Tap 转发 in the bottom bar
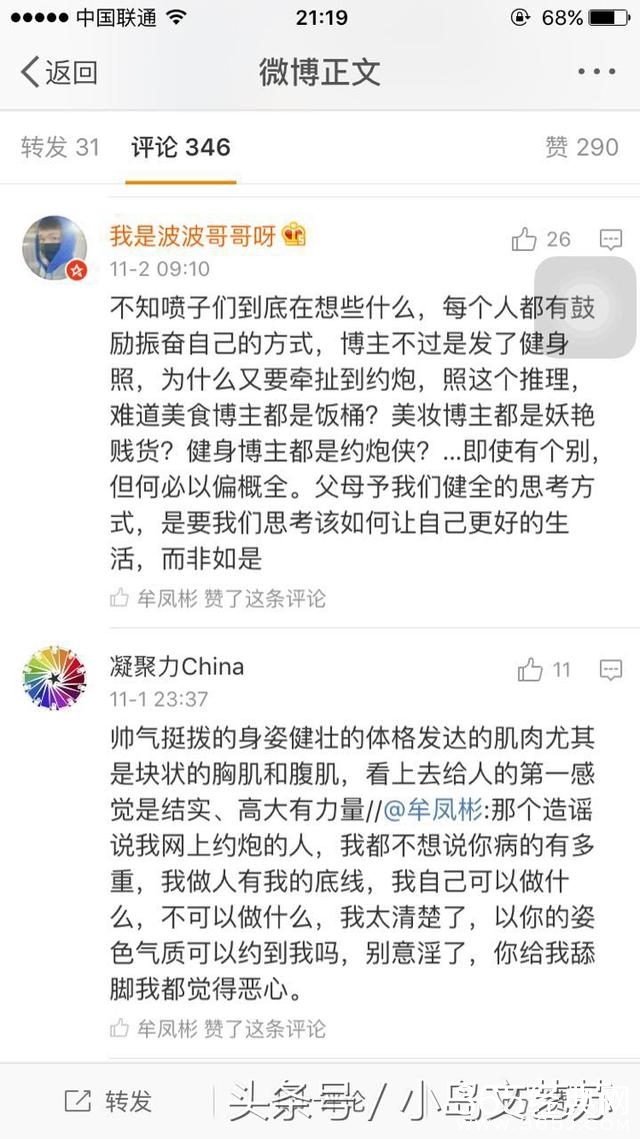The image size is (640, 1139). (108, 1101)
